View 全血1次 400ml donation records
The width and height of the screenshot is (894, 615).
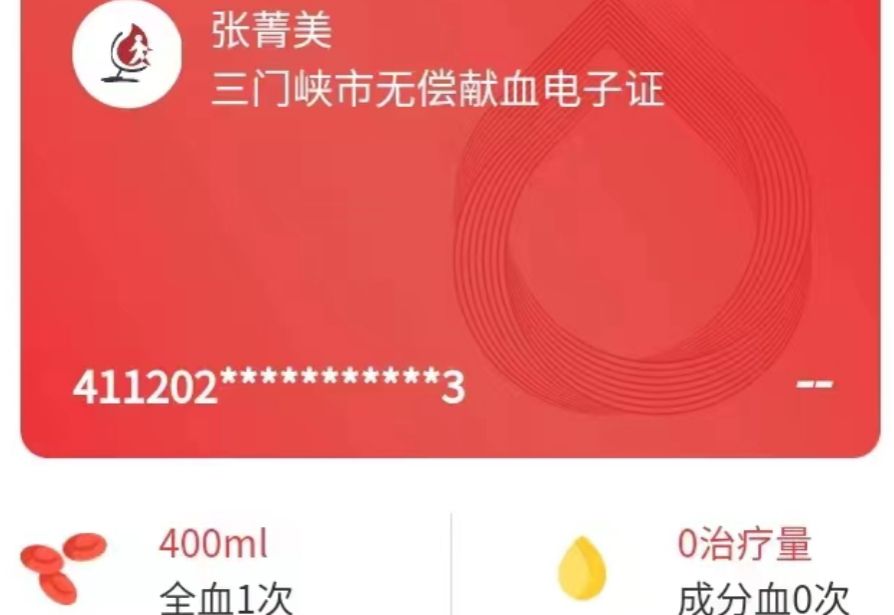(x=225, y=570)
